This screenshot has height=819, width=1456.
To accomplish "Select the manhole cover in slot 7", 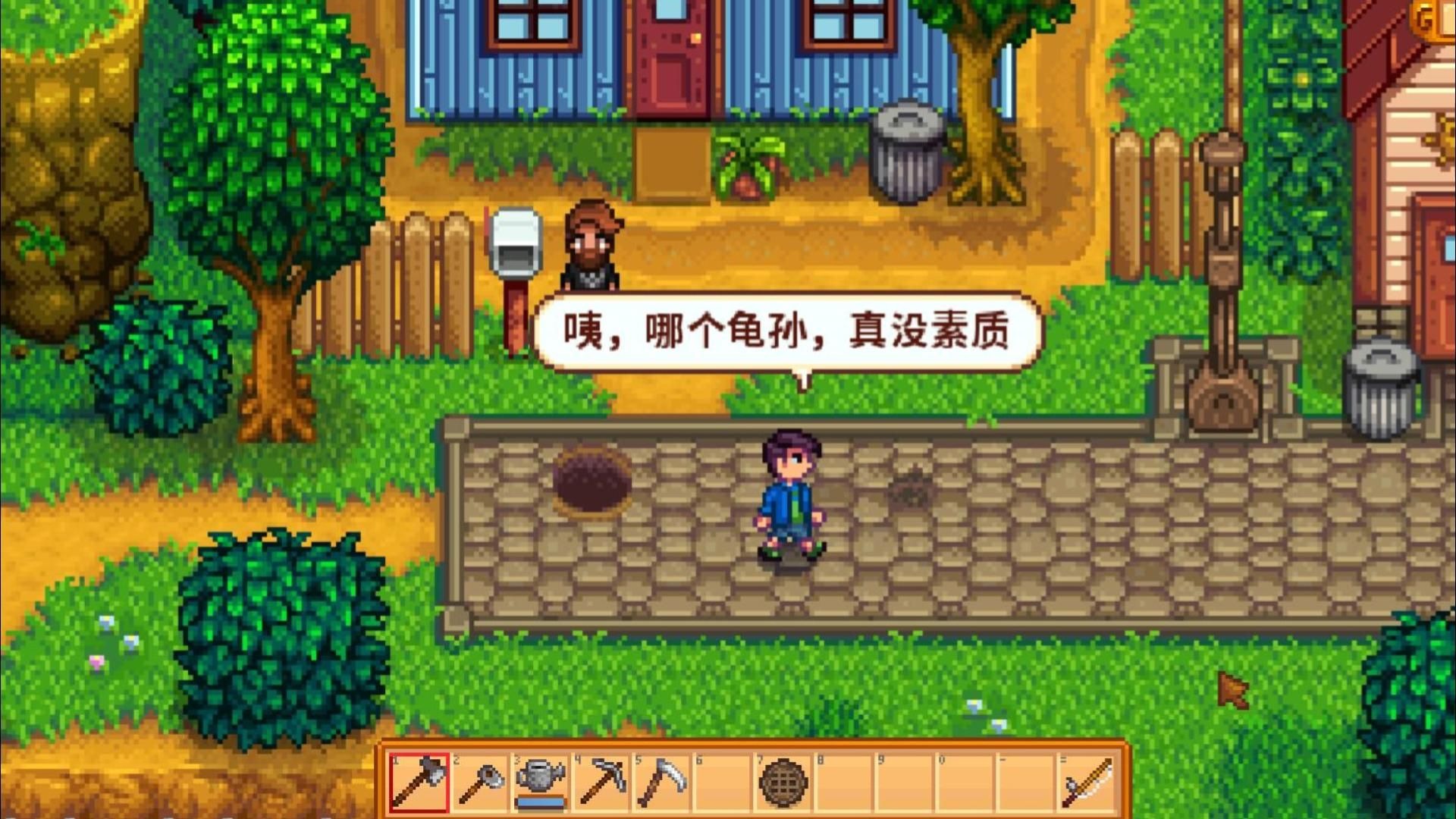I will pyautogui.click(x=783, y=781).
